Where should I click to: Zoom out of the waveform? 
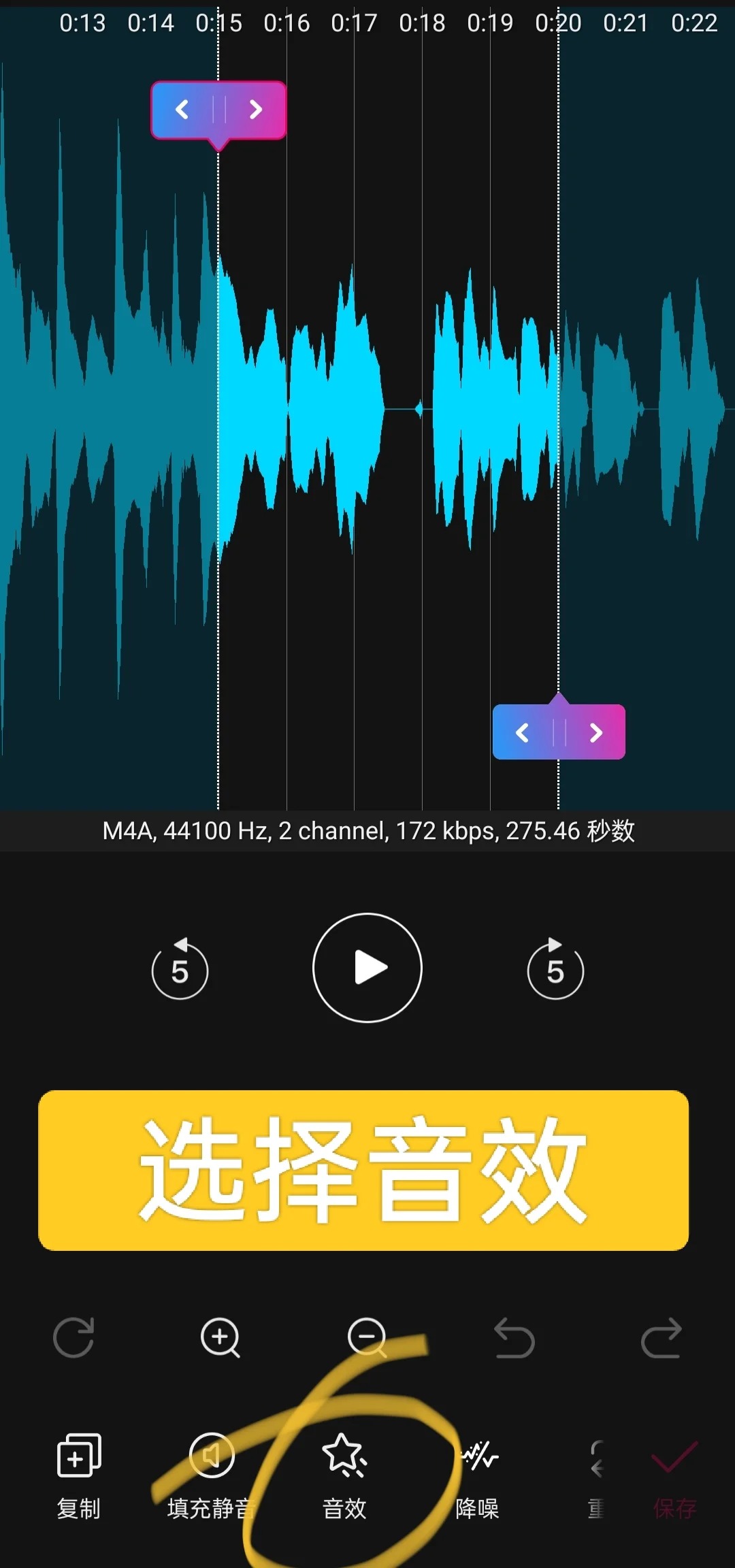click(x=367, y=1337)
